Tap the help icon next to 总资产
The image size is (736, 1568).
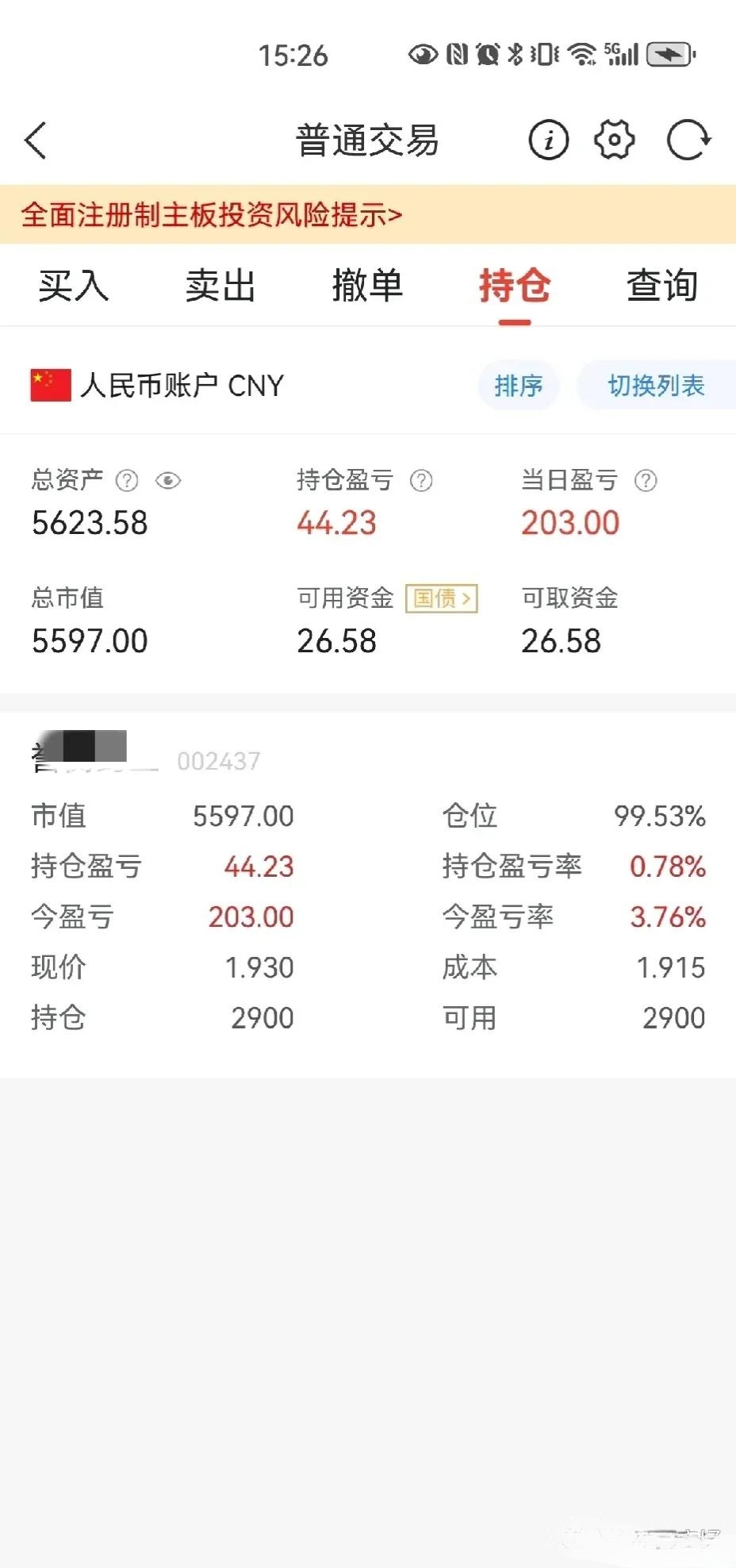pos(125,481)
